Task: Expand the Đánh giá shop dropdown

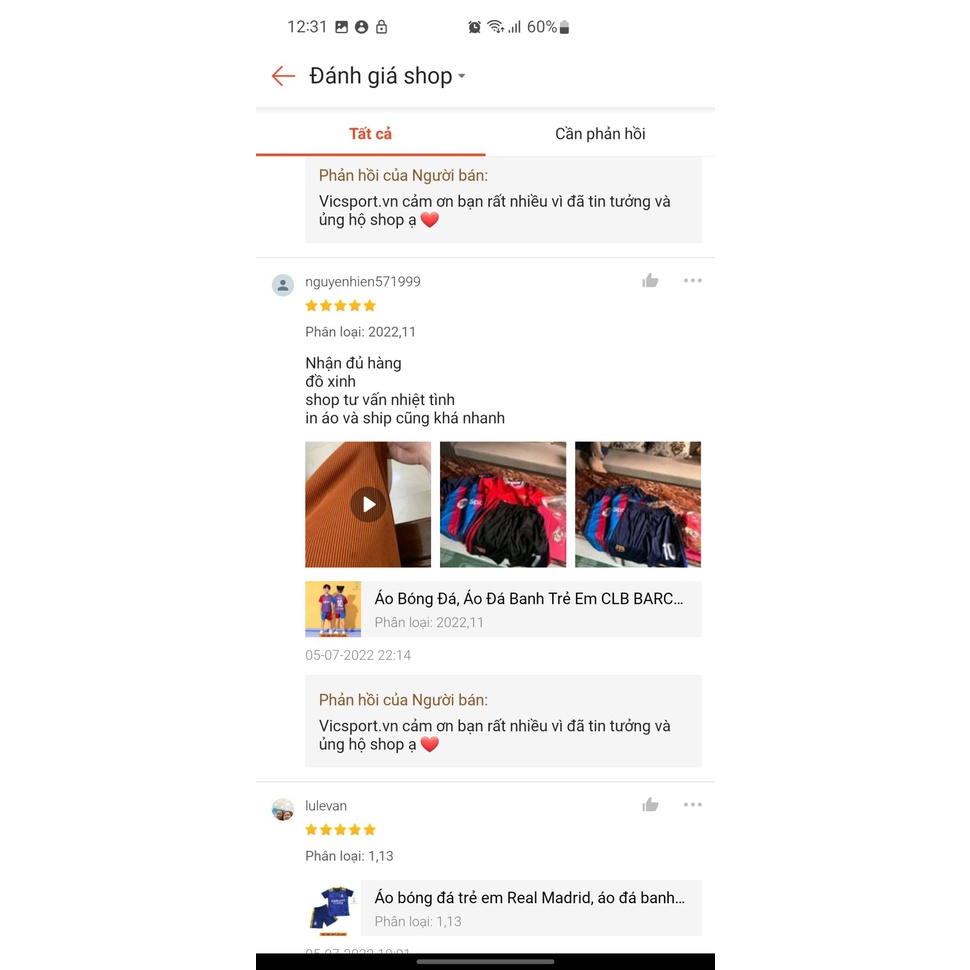Action: (461, 77)
